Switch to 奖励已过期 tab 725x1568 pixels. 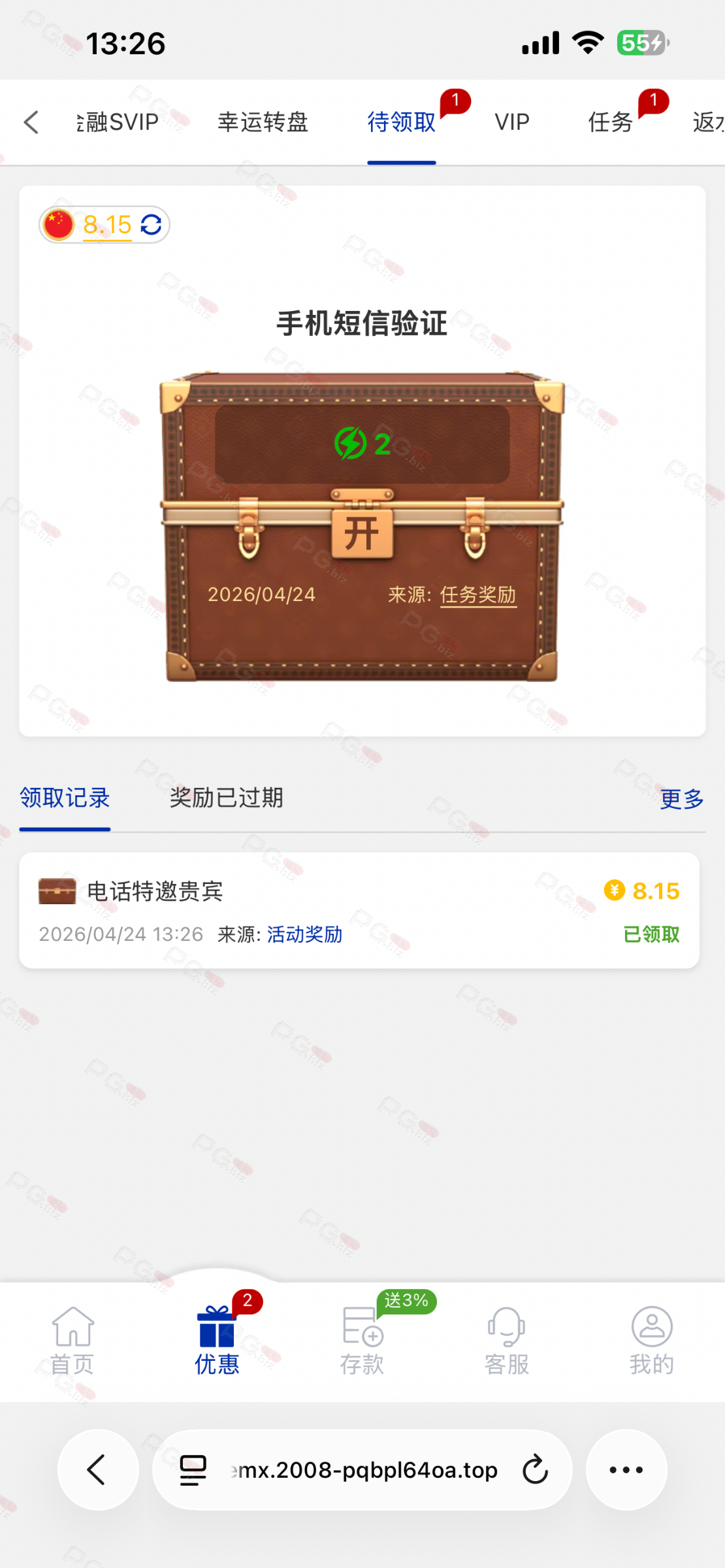click(x=226, y=798)
